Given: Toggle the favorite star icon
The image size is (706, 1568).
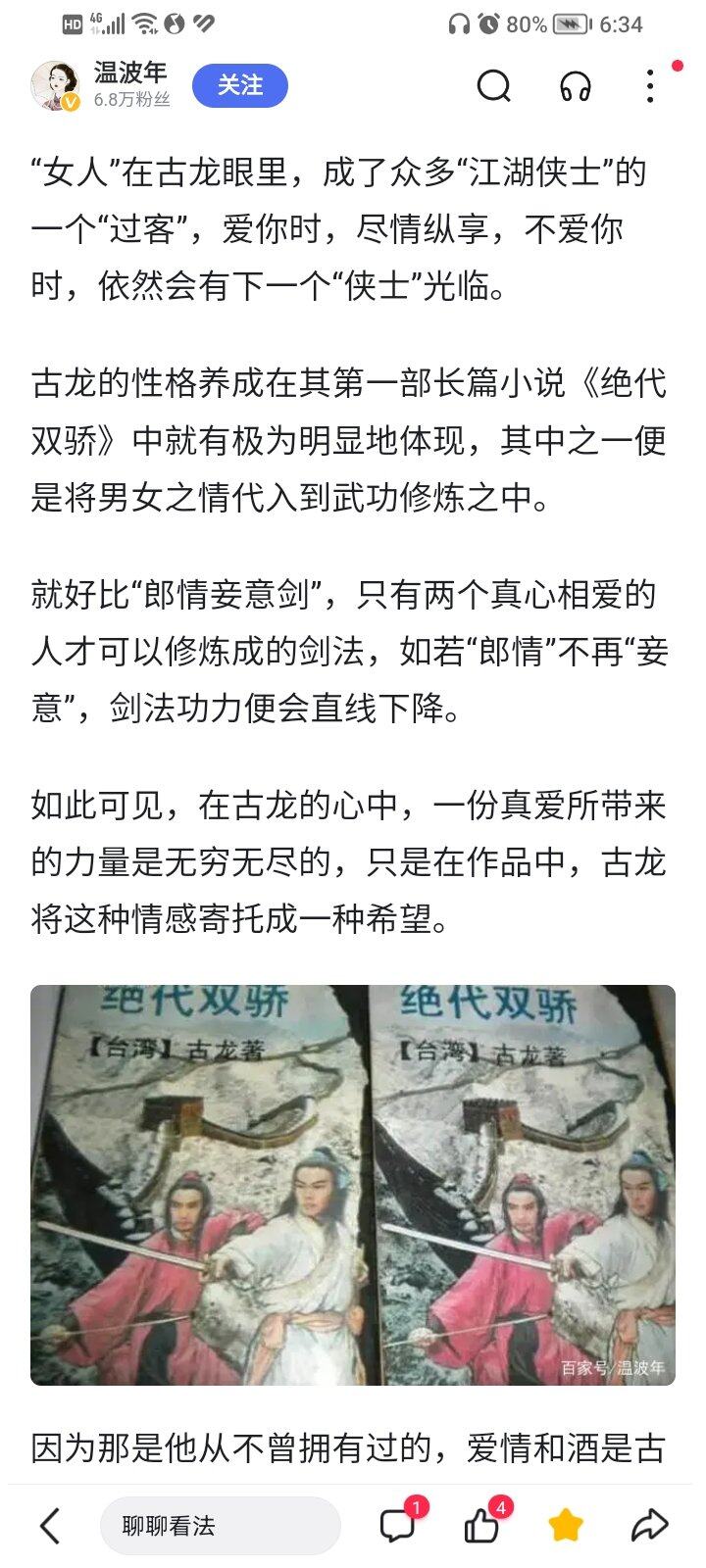Looking at the screenshot, I should [x=566, y=1525].
